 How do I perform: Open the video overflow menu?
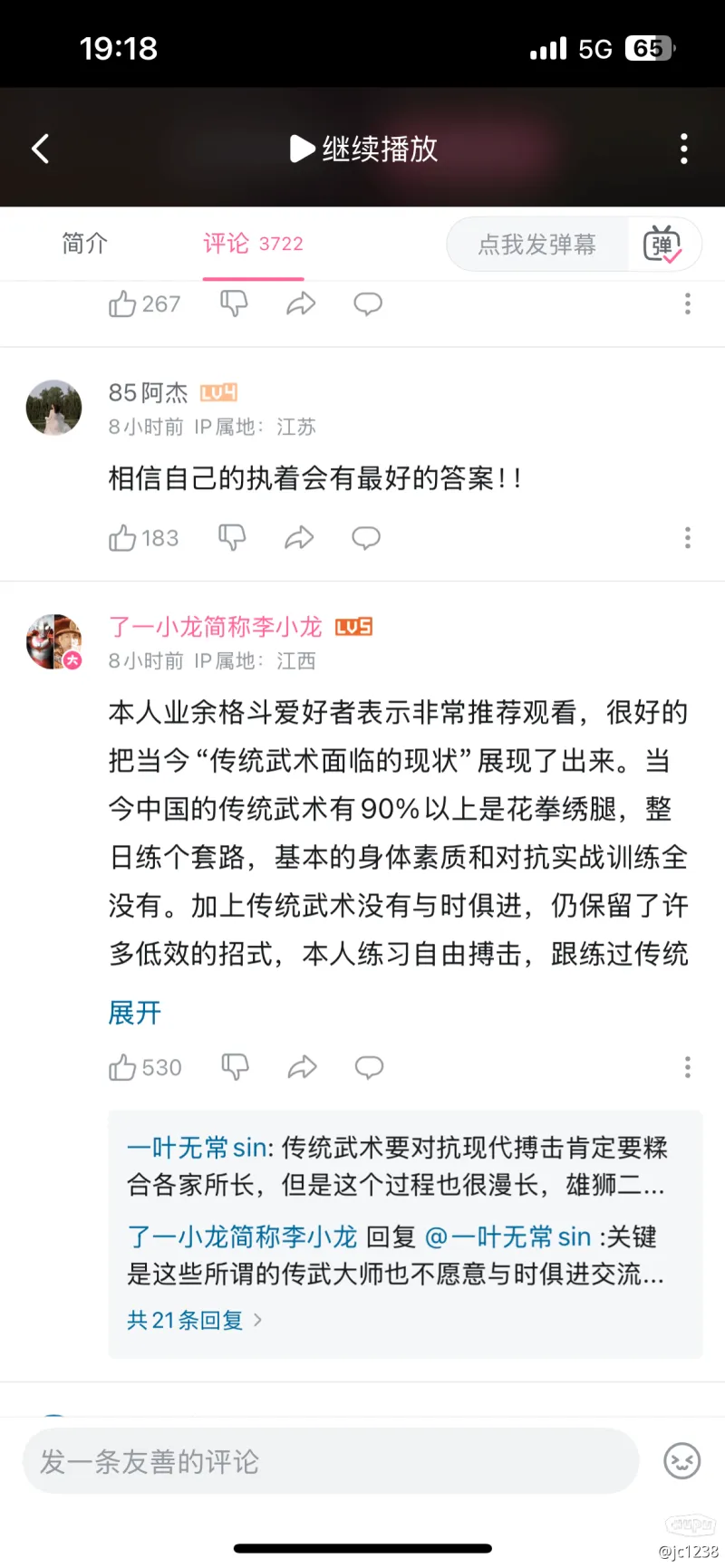[683, 149]
